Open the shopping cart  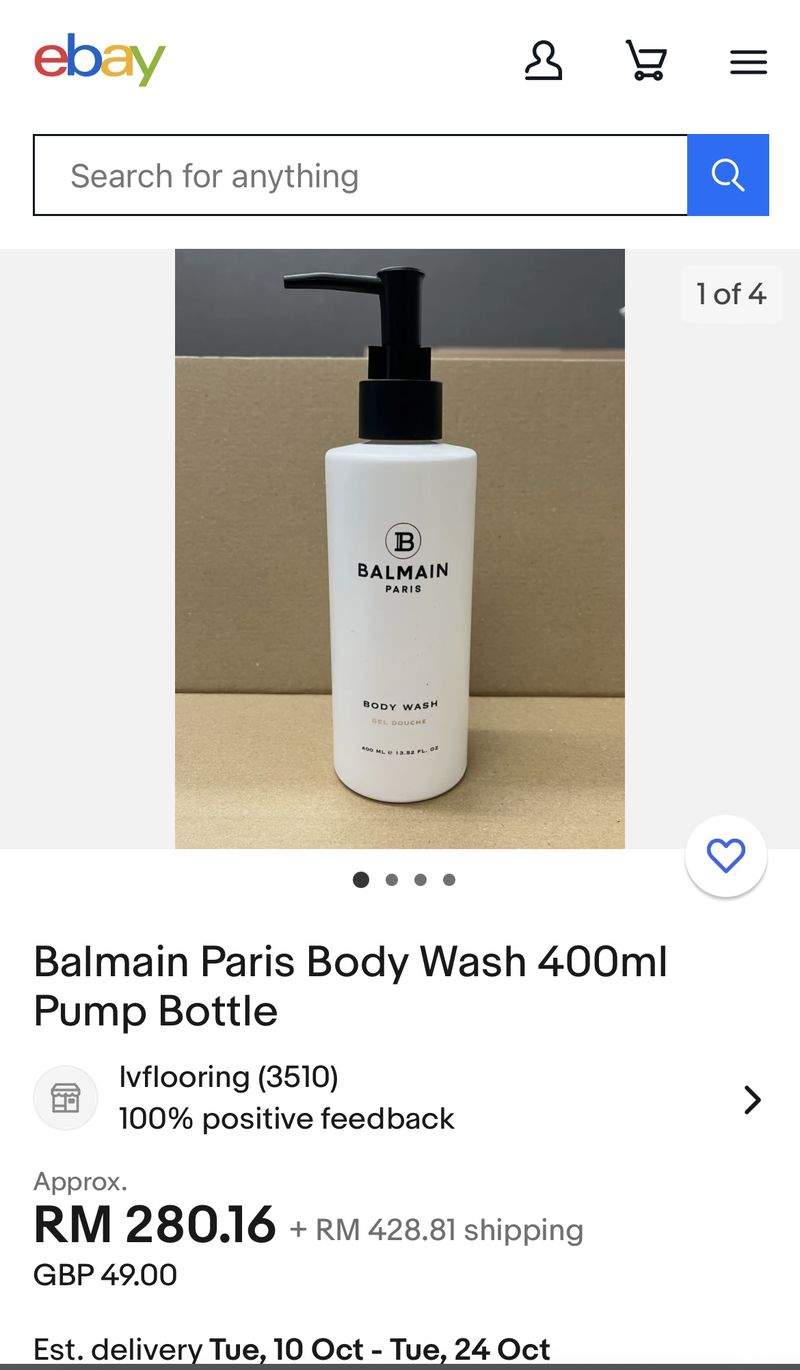pos(646,61)
